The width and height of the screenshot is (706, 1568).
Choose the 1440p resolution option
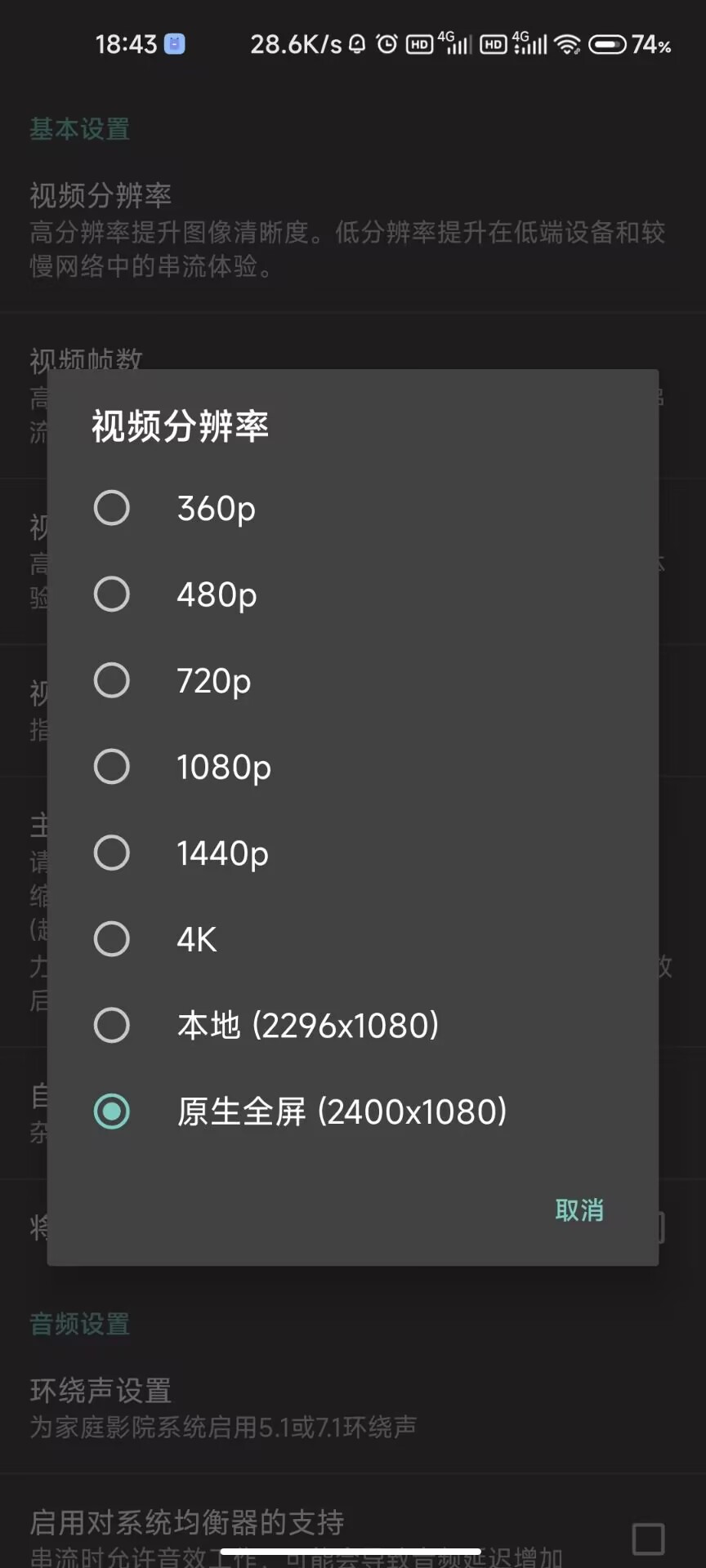112,853
